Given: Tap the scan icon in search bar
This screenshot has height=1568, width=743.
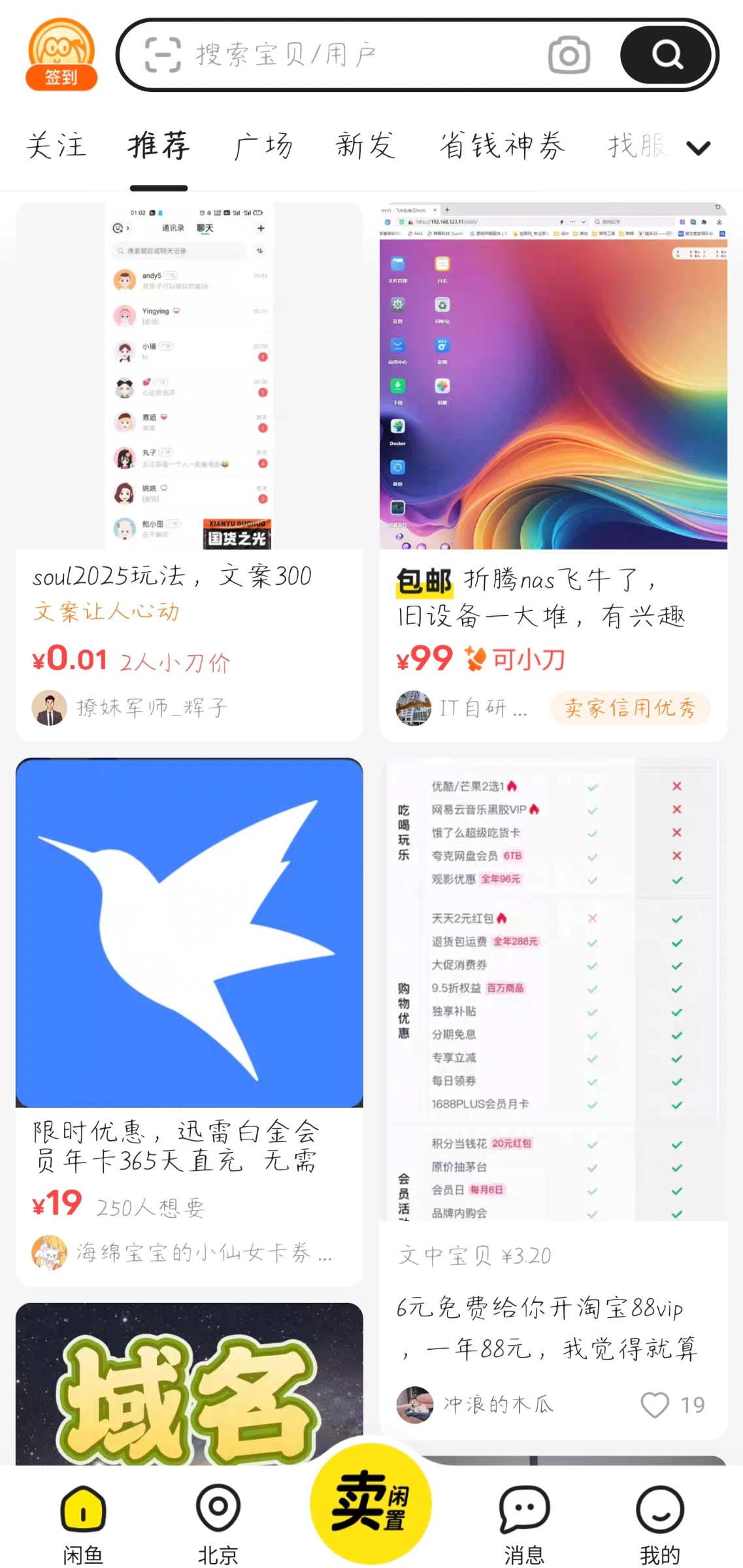Looking at the screenshot, I should [x=162, y=55].
